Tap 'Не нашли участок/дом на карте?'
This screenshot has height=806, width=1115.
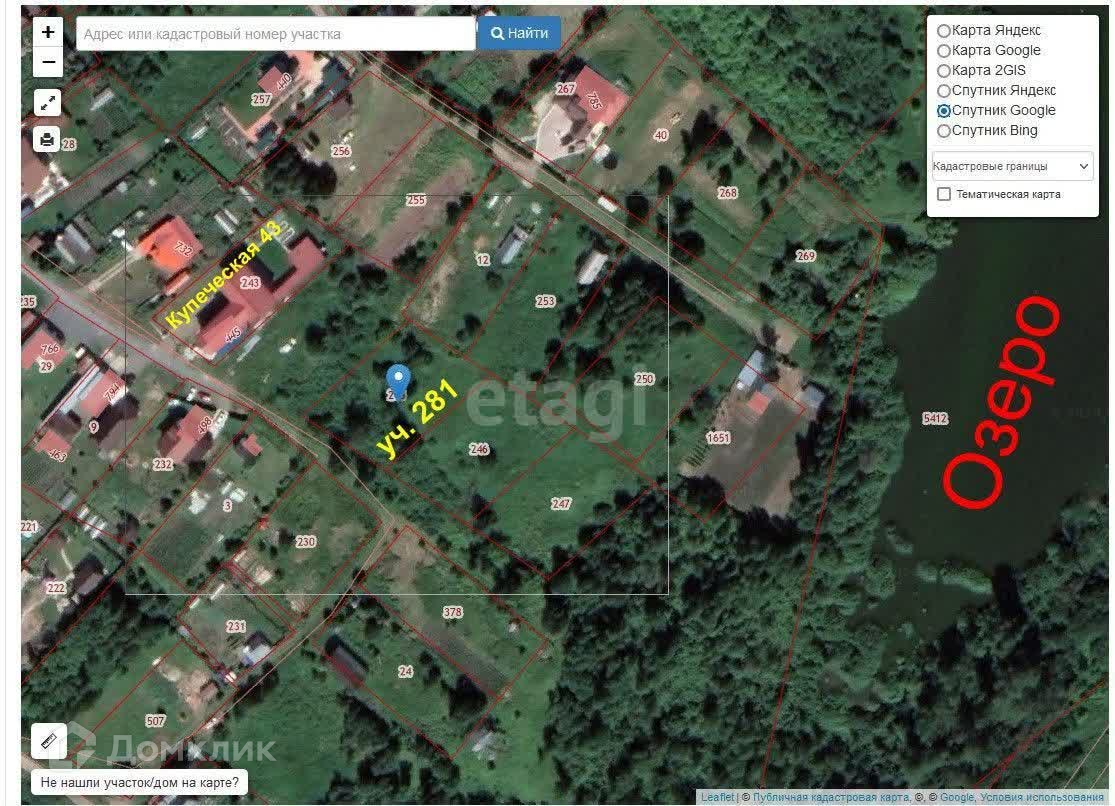click(x=139, y=783)
